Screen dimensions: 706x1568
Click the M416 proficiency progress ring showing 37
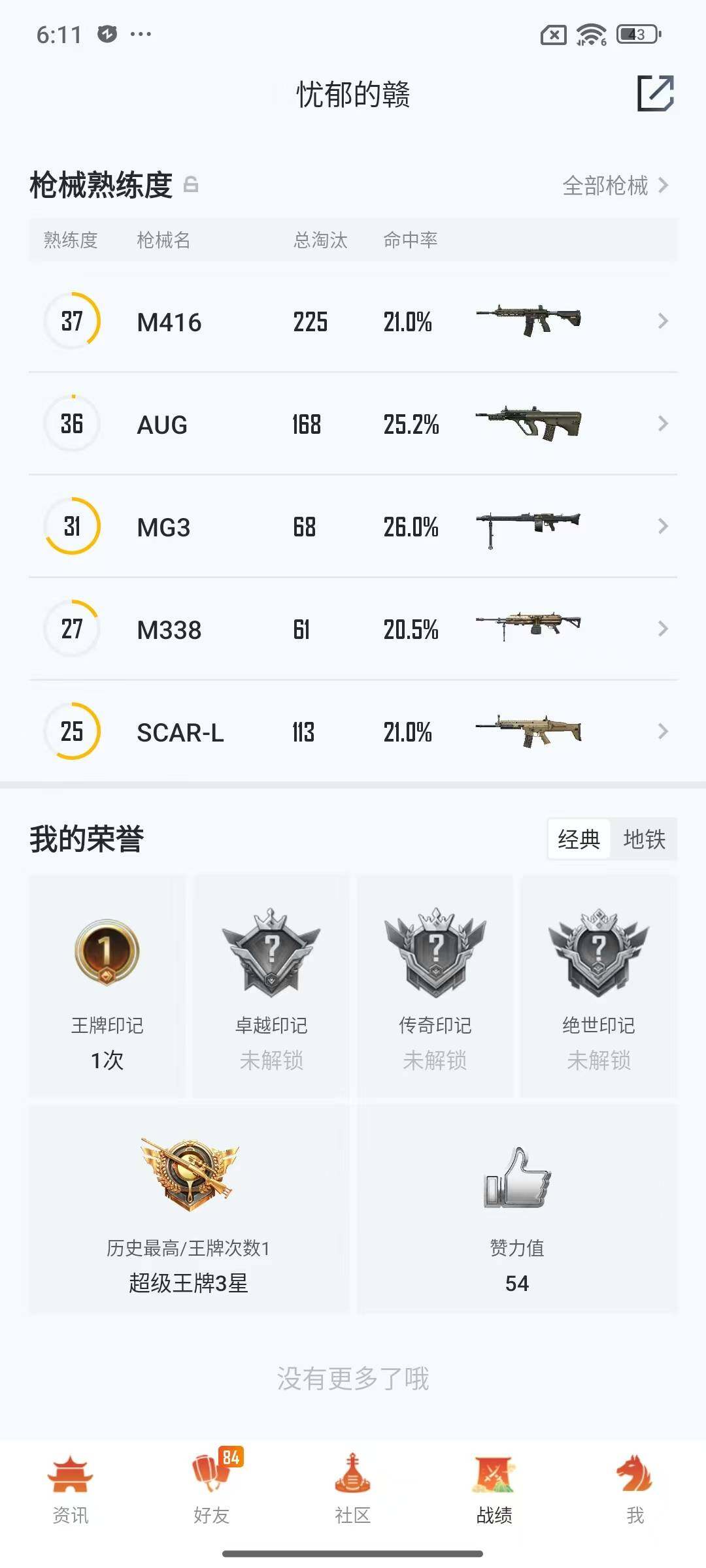[x=72, y=321]
